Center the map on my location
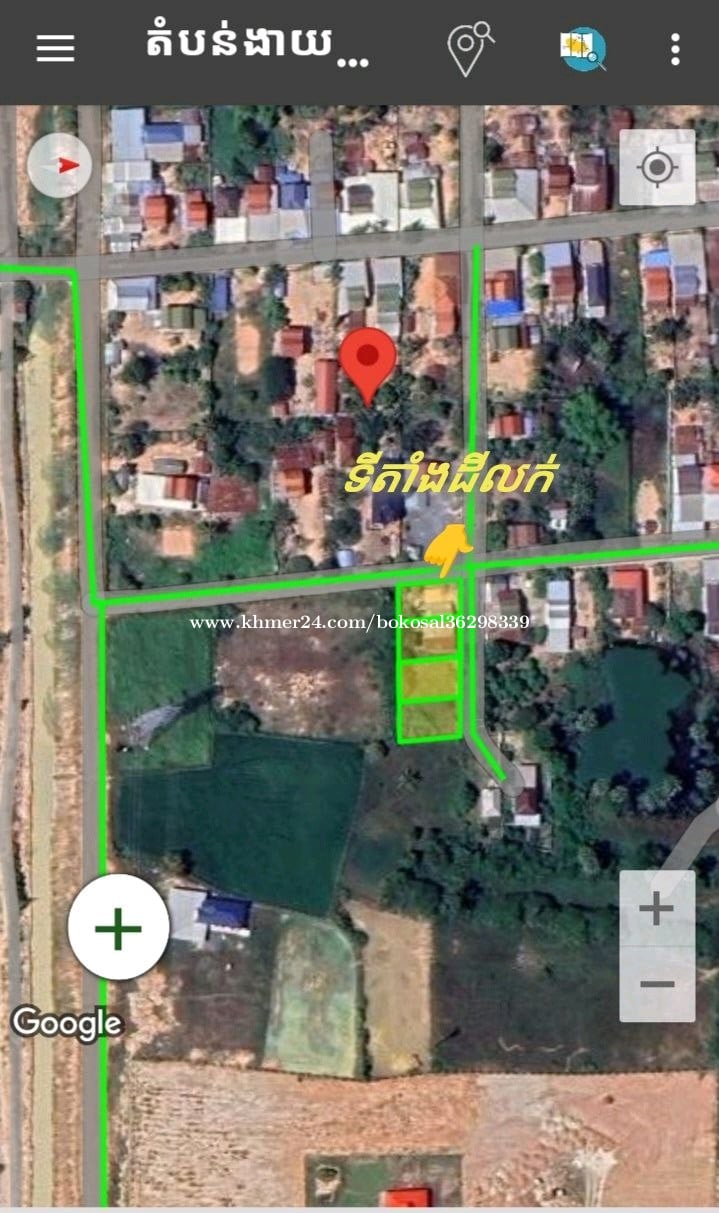 click(657, 168)
